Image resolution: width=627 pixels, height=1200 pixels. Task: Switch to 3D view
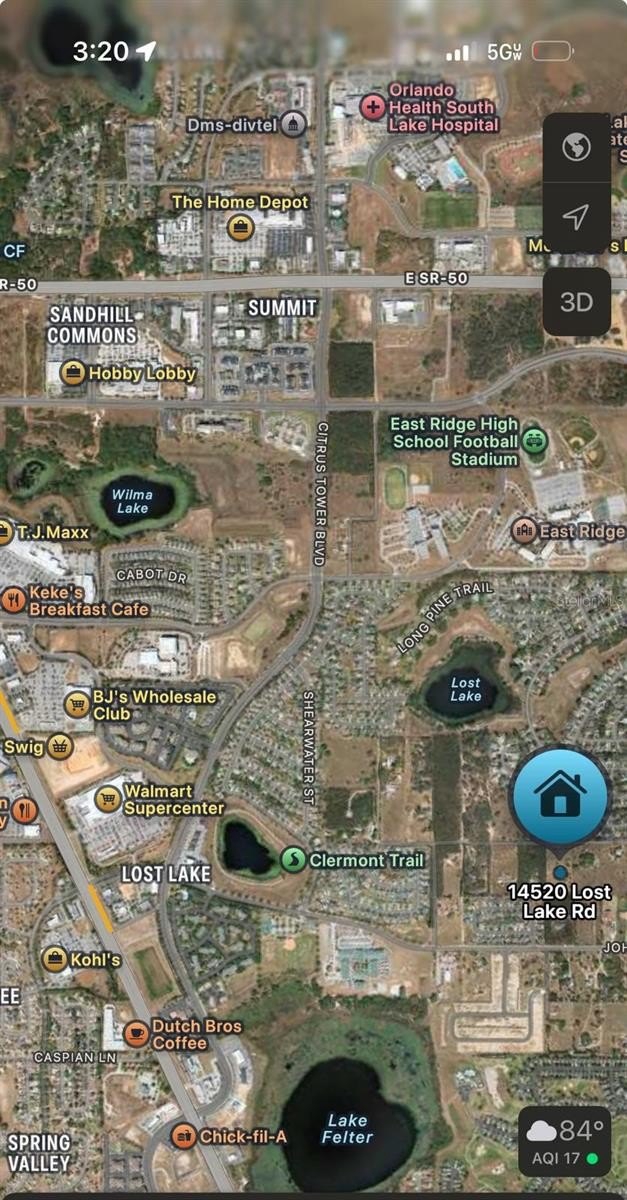pos(576,302)
